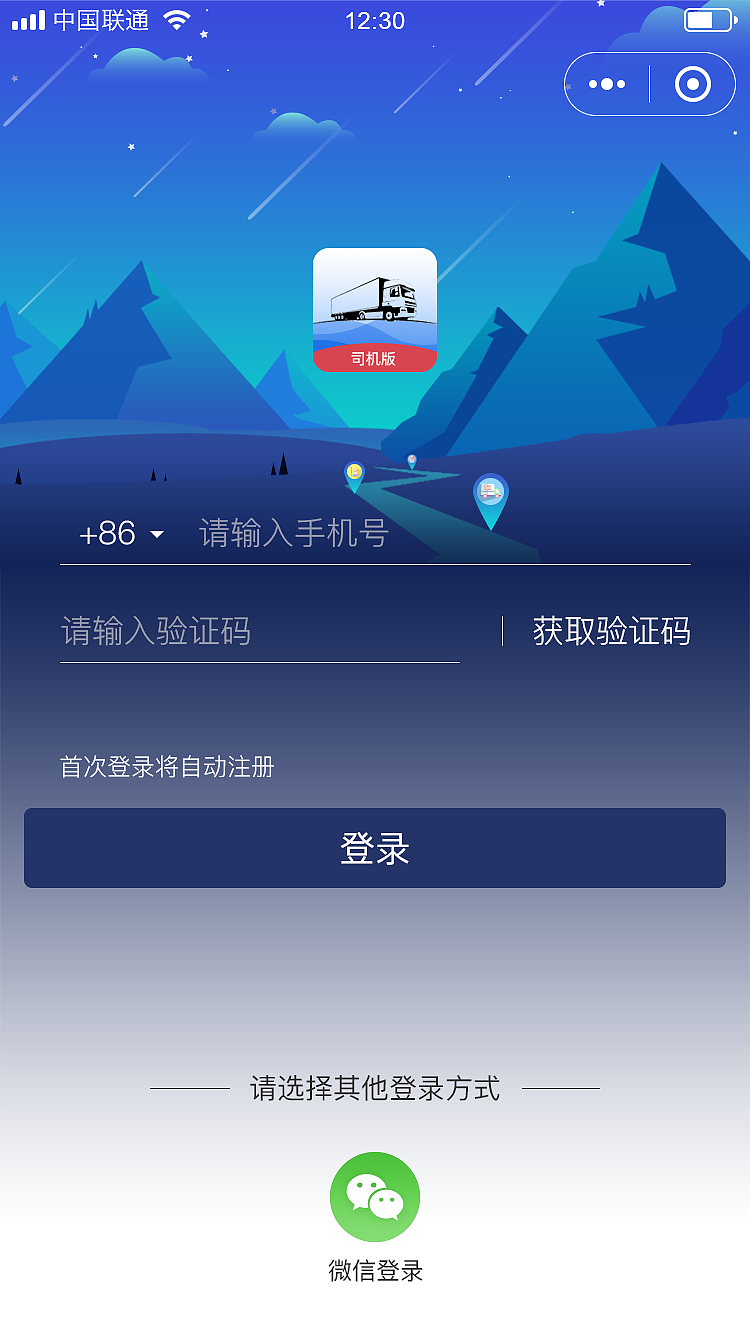750x1334 pixels.
Task: Click the capsule exit circle icon
Action: 694,84
